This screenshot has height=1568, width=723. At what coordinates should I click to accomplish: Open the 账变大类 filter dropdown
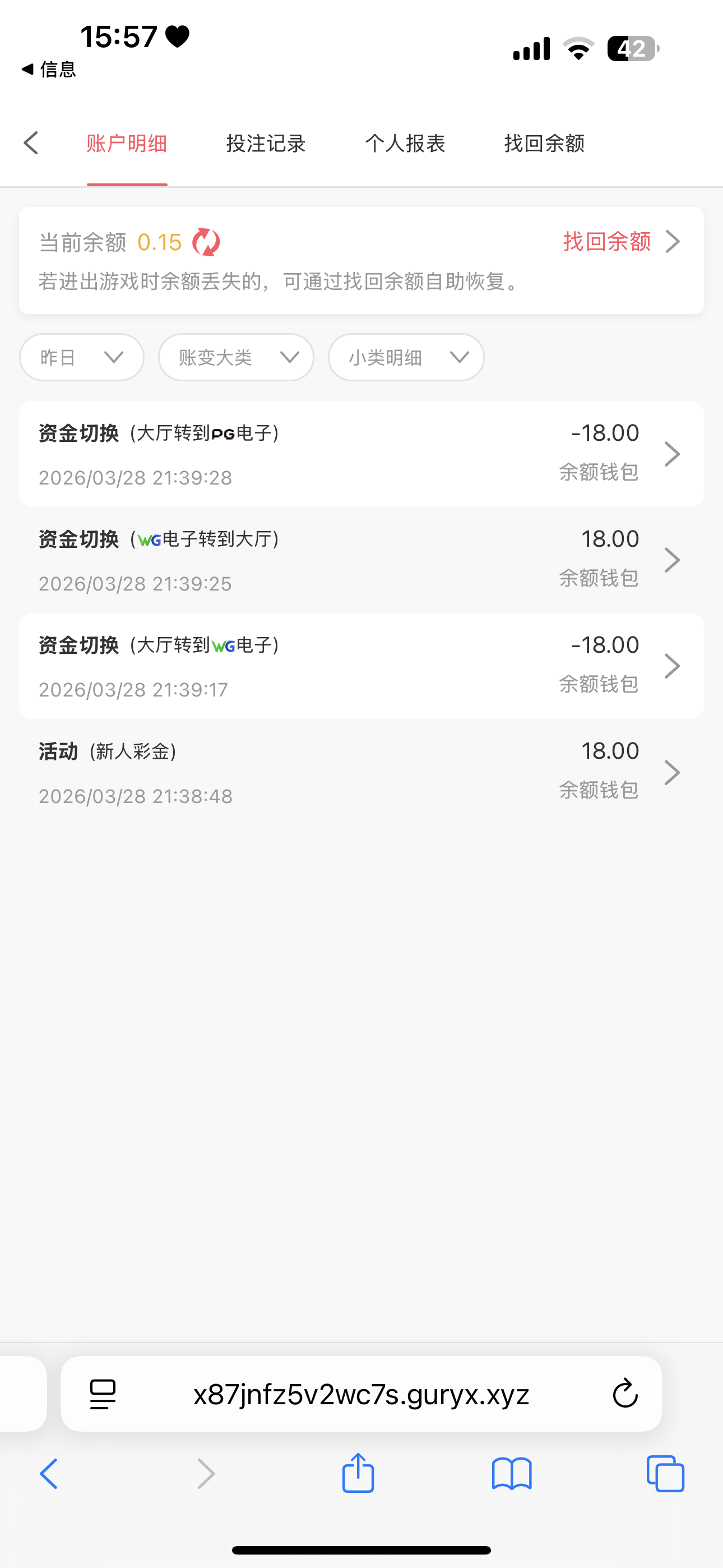(x=236, y=357)
